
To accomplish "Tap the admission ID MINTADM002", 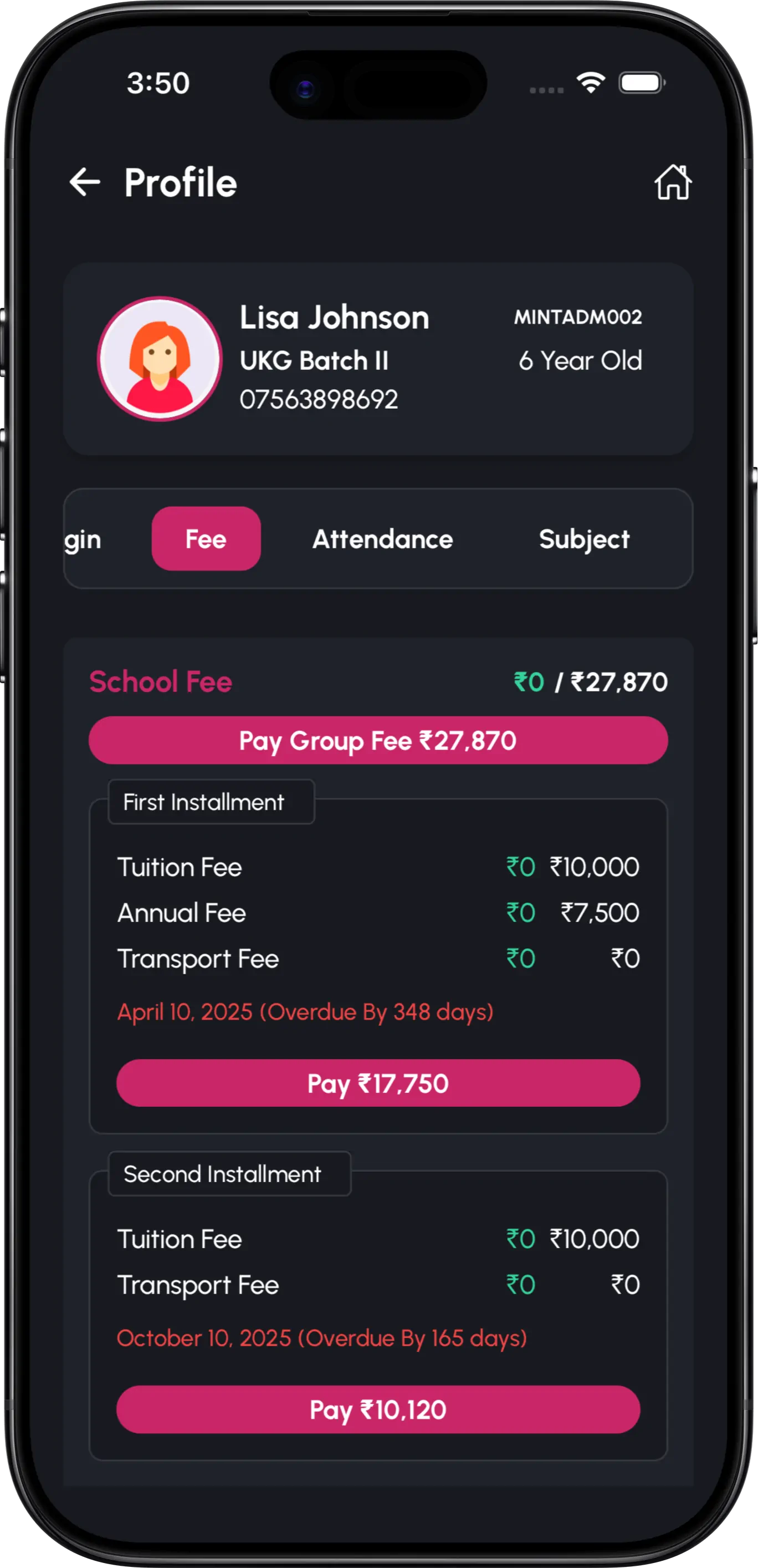I will click(577, 317).
